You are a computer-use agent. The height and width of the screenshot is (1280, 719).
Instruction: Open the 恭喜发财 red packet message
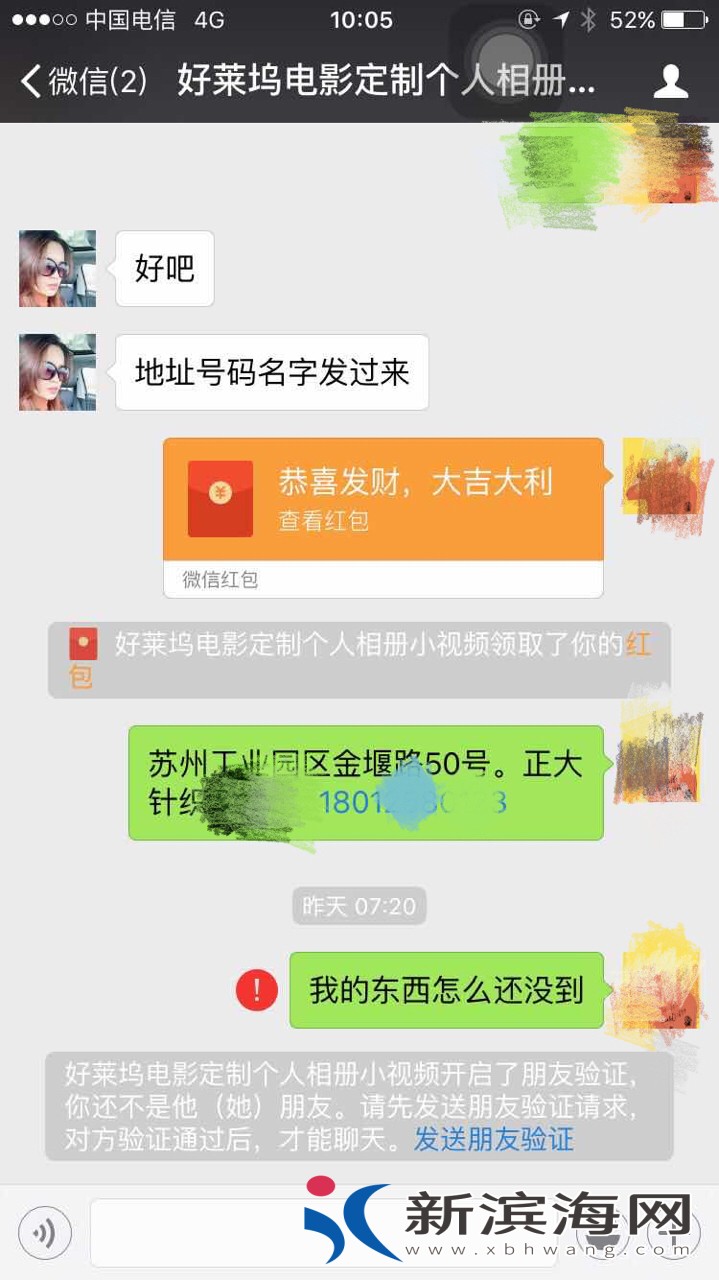pyautogui.click(x=383, y=499)
